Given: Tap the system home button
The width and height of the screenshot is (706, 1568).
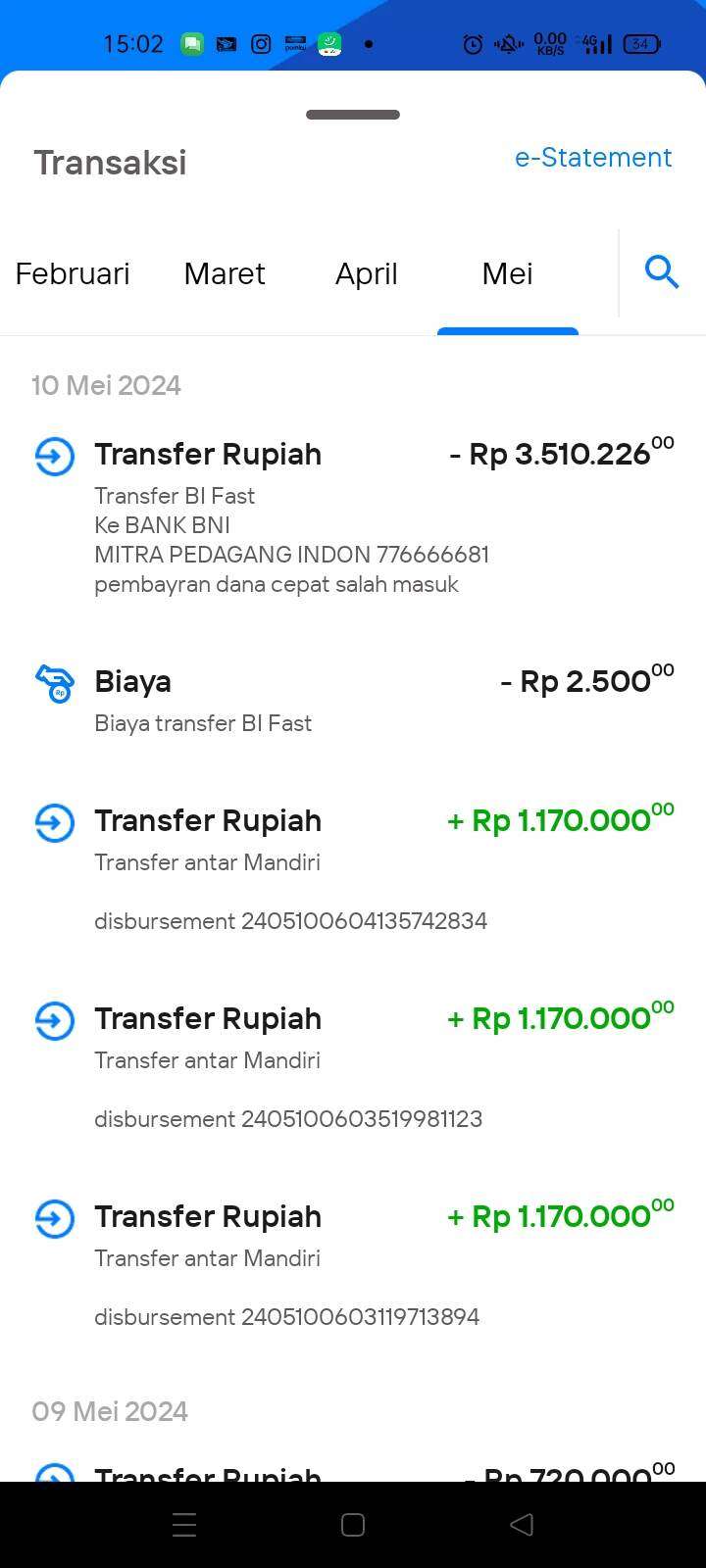Looking at the screenshot, I should pos(353,1525).
